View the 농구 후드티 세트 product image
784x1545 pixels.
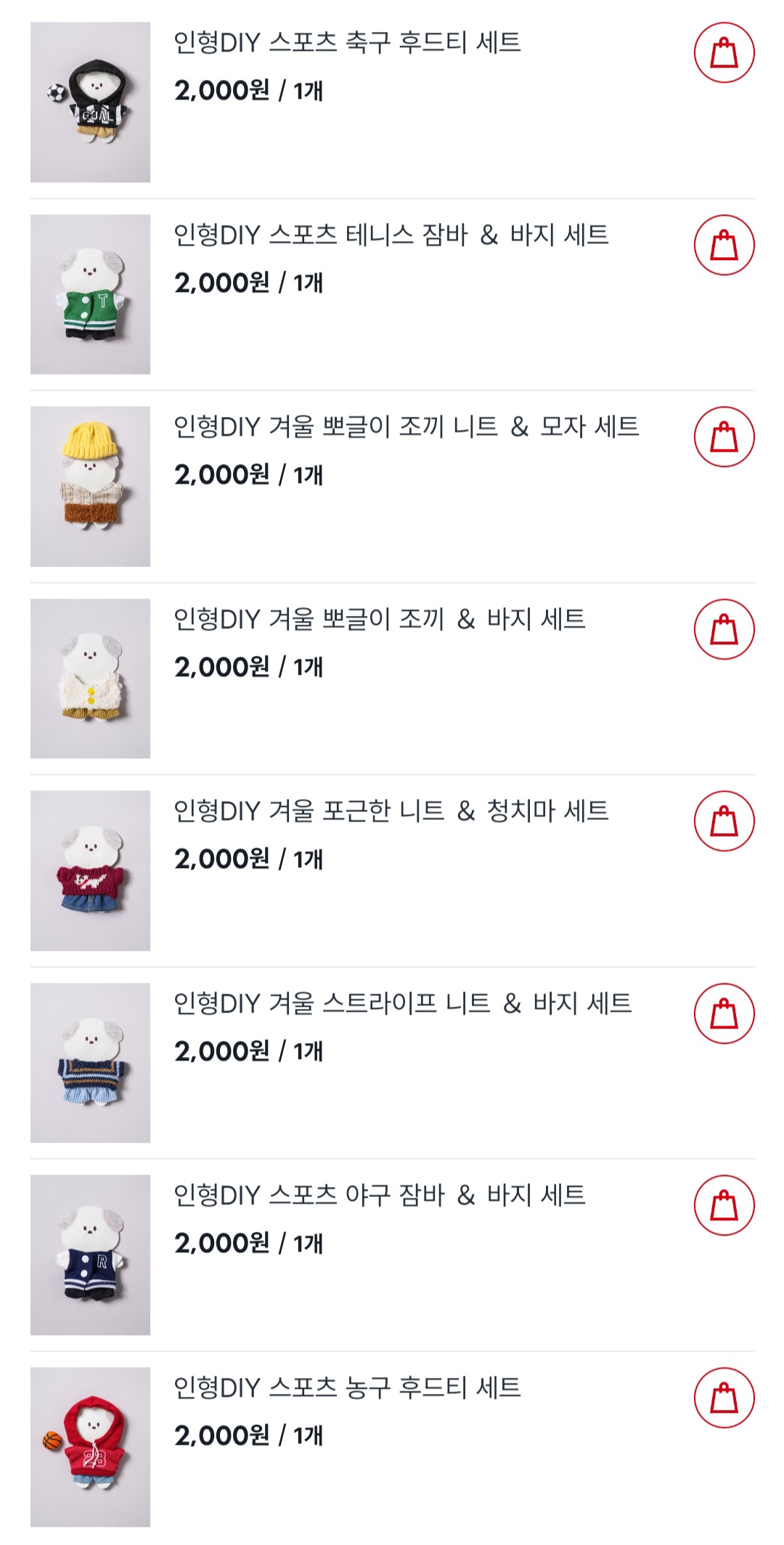click(x=90, y=1447)
